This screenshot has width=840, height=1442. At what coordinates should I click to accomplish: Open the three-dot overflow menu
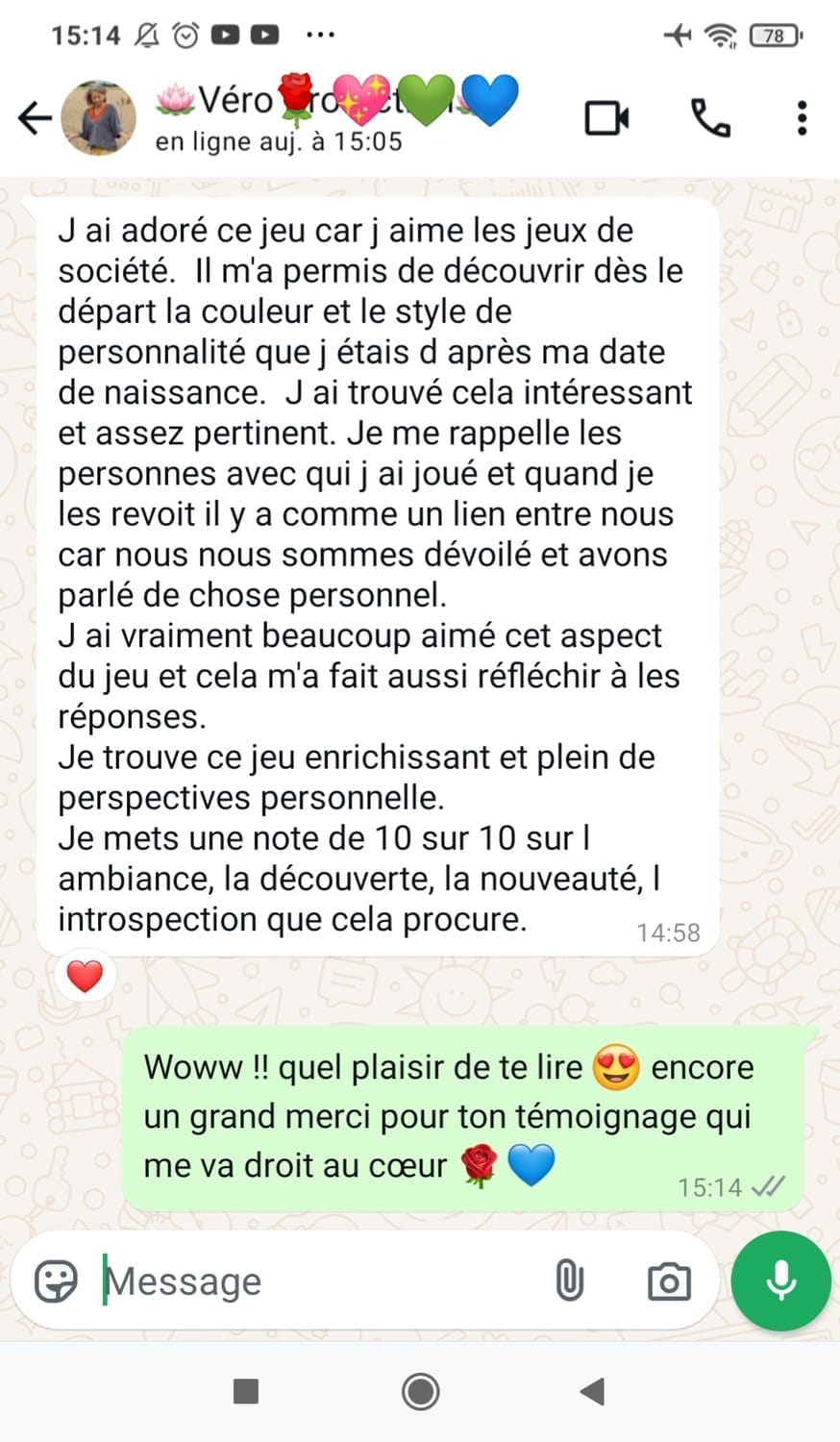(802, 118)
